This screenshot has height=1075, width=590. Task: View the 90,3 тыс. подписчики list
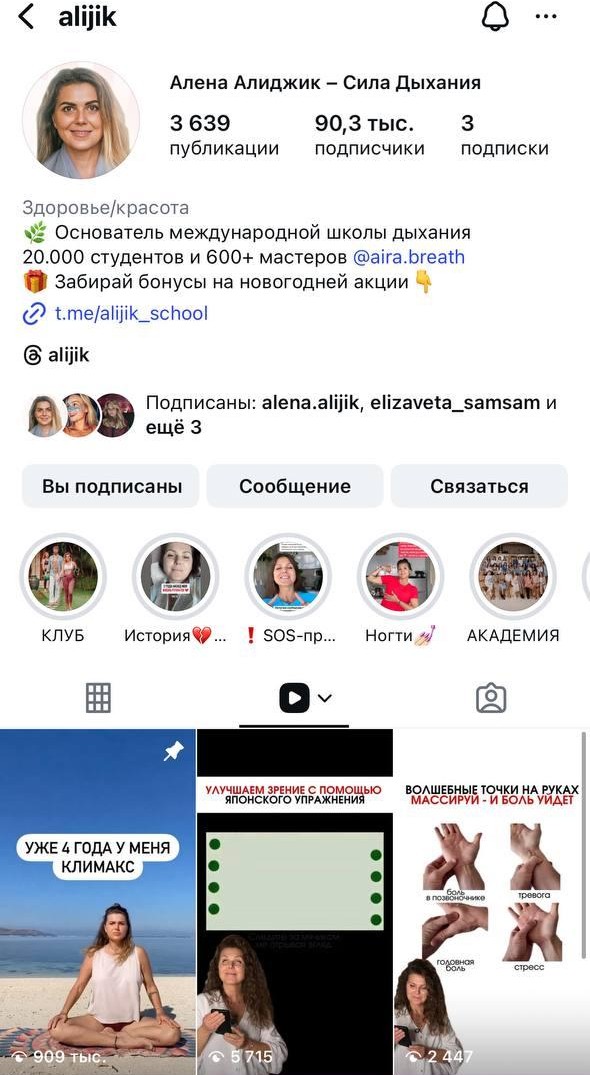pyautogui.click(x=369, y=135)
